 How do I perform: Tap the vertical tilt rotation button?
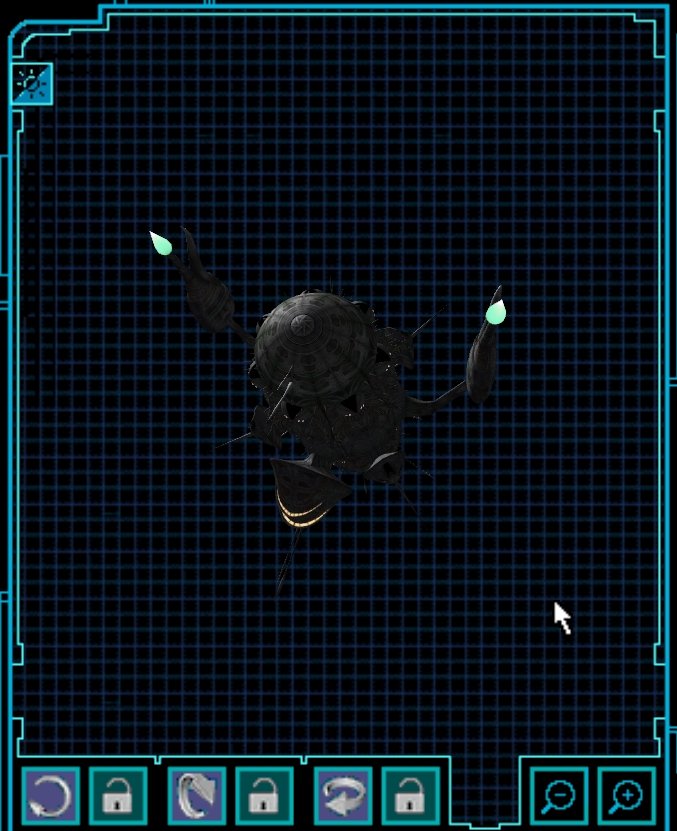[x=197, y=797]
